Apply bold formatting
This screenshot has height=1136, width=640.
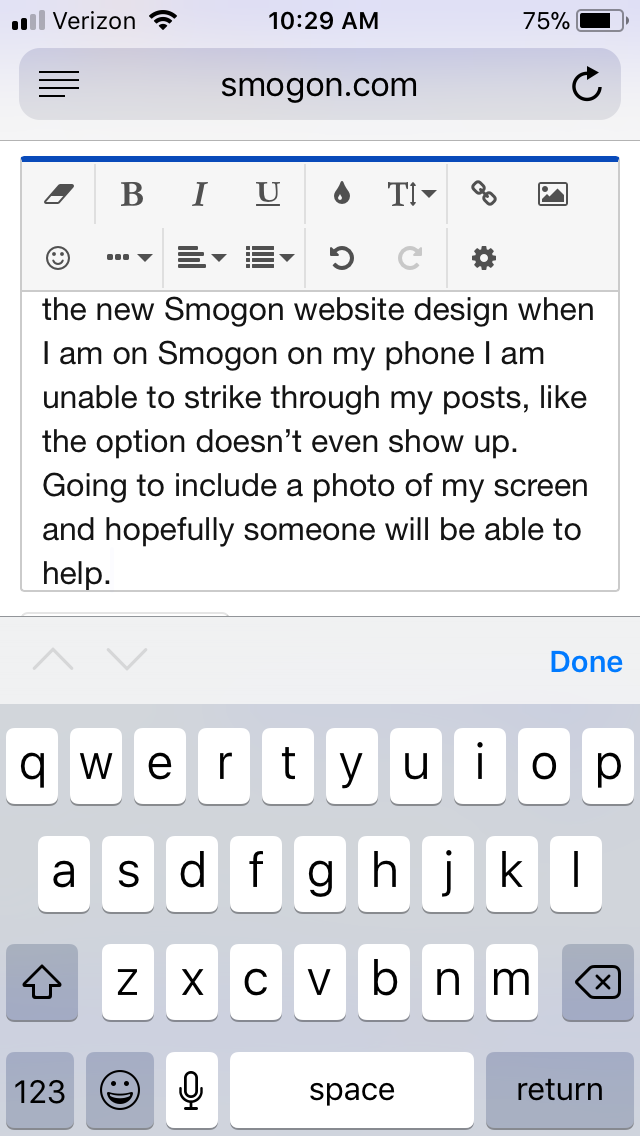coord(132,193)
